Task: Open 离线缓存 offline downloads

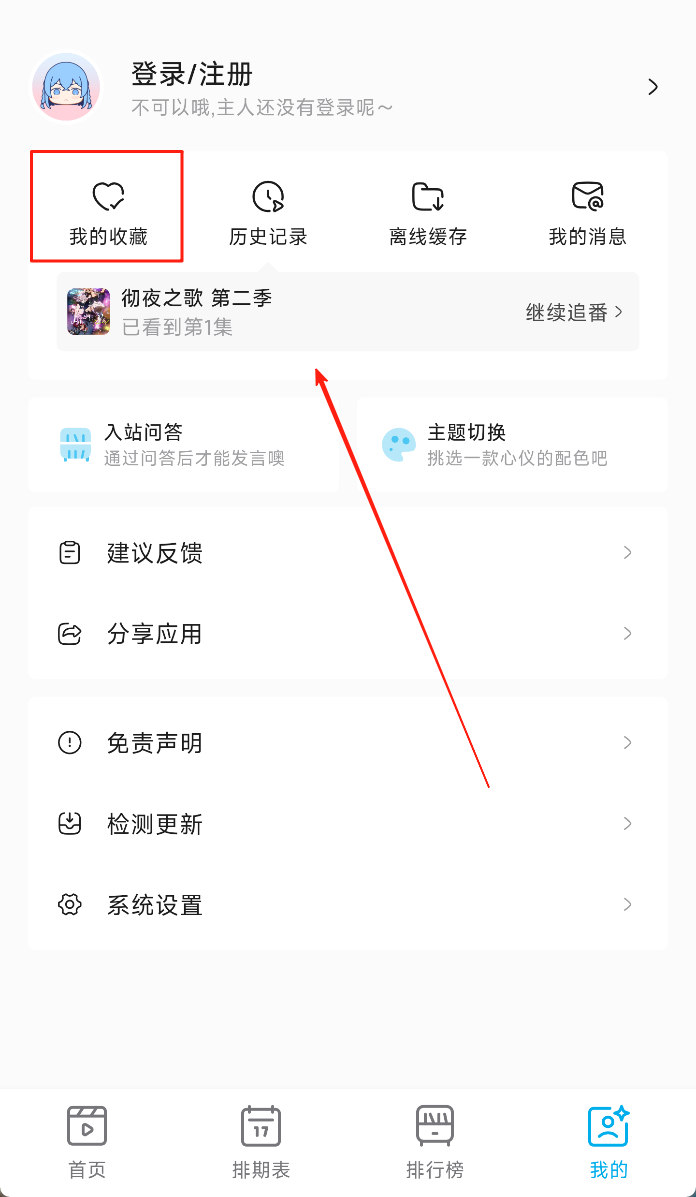Action: (428, 212)
